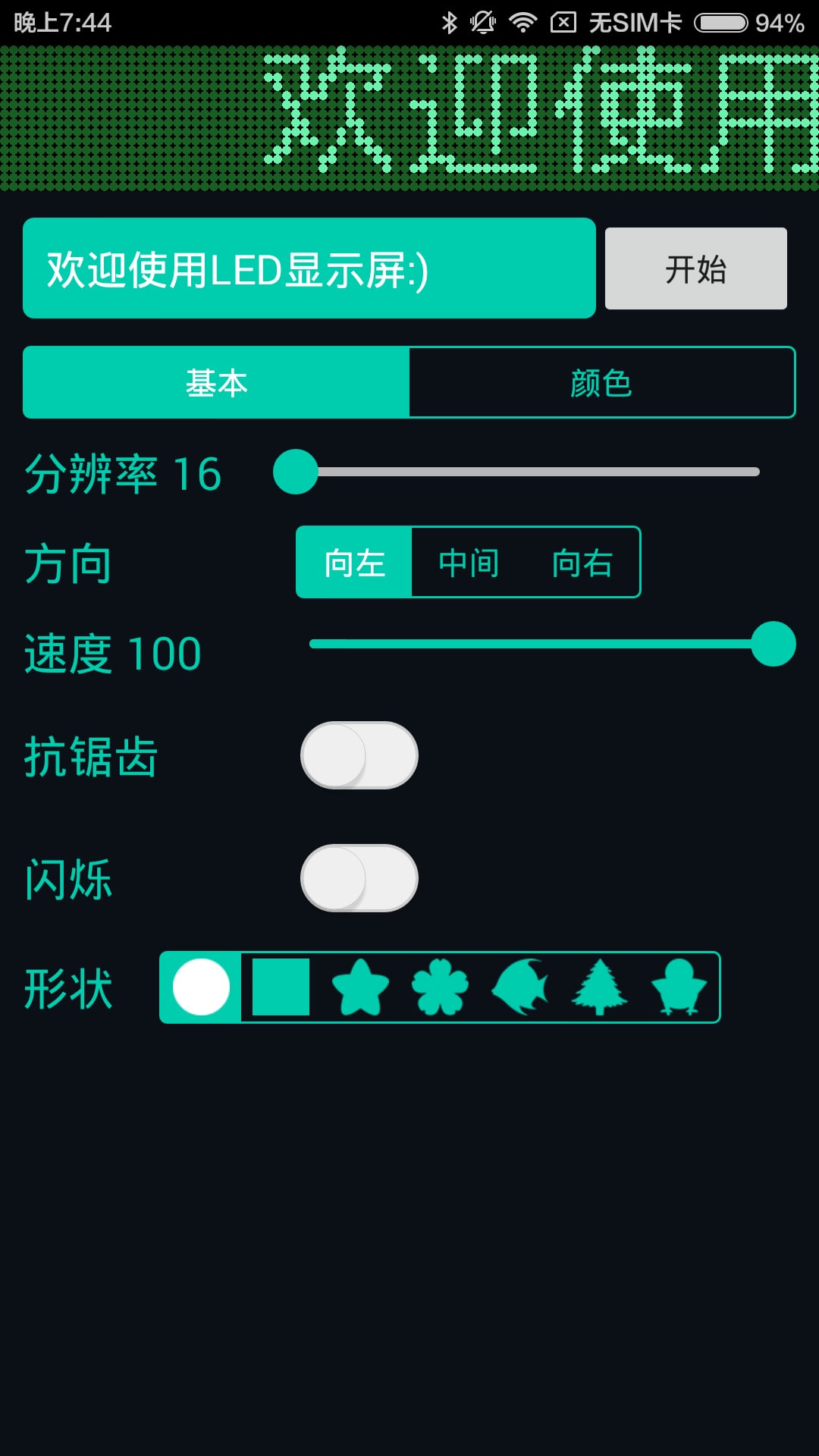The height and width of the screenshot is (1456, 819).
Task: Tap the LED text input field
Action: [309, 268]
